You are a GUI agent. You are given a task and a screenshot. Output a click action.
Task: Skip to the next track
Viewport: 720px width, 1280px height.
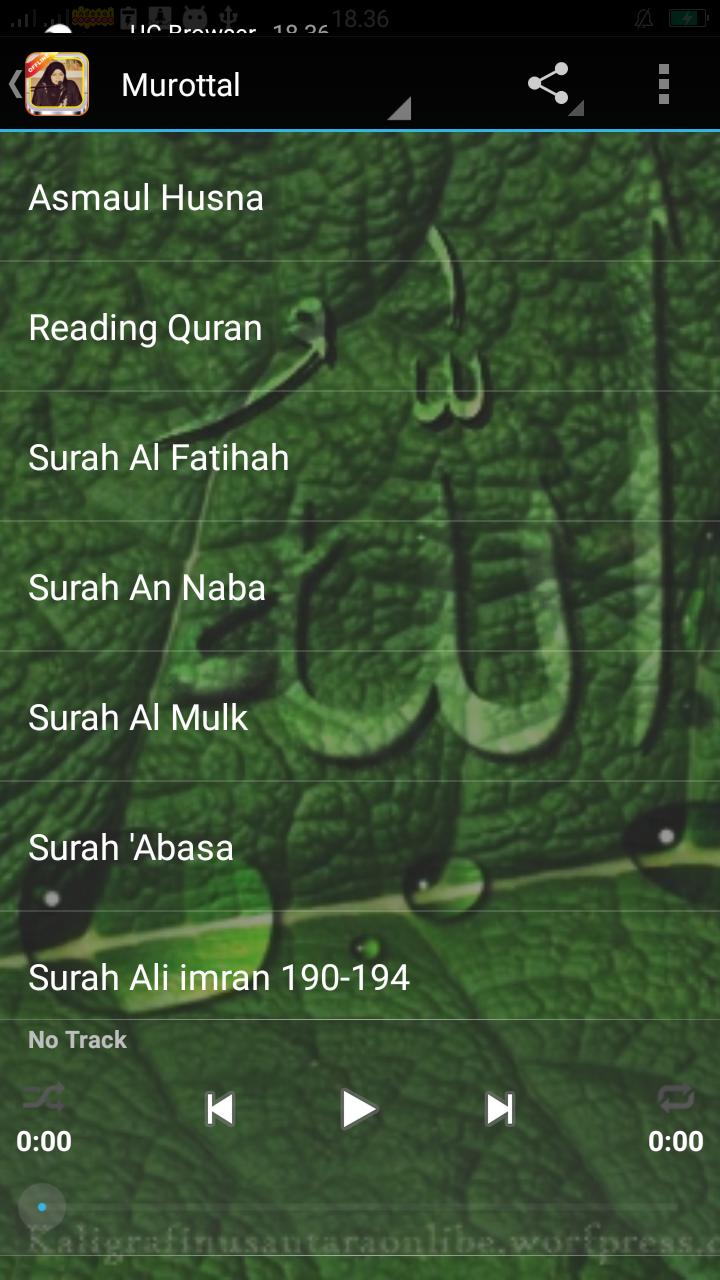[x=499, y=1109]
